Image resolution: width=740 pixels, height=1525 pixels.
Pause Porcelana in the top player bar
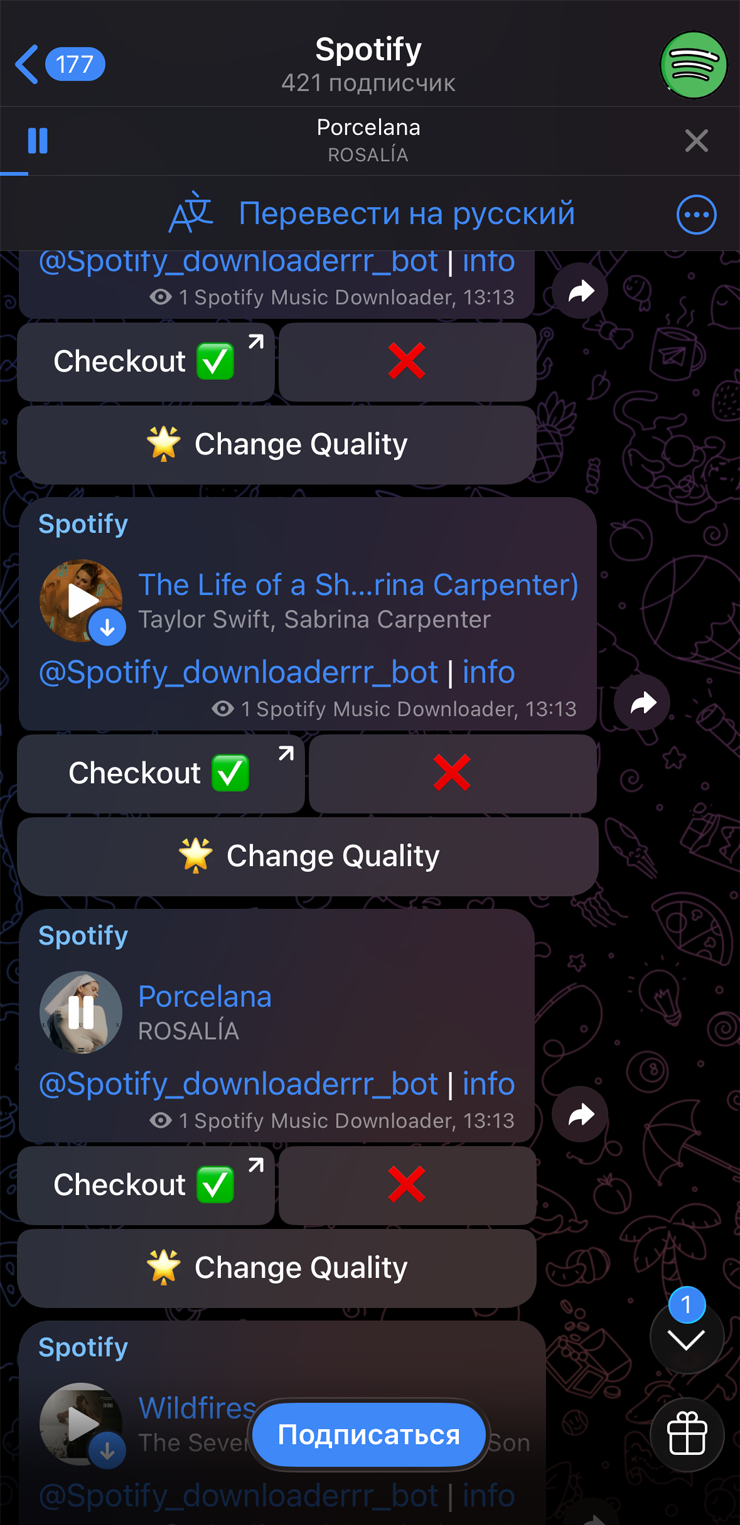click(38, 140)
